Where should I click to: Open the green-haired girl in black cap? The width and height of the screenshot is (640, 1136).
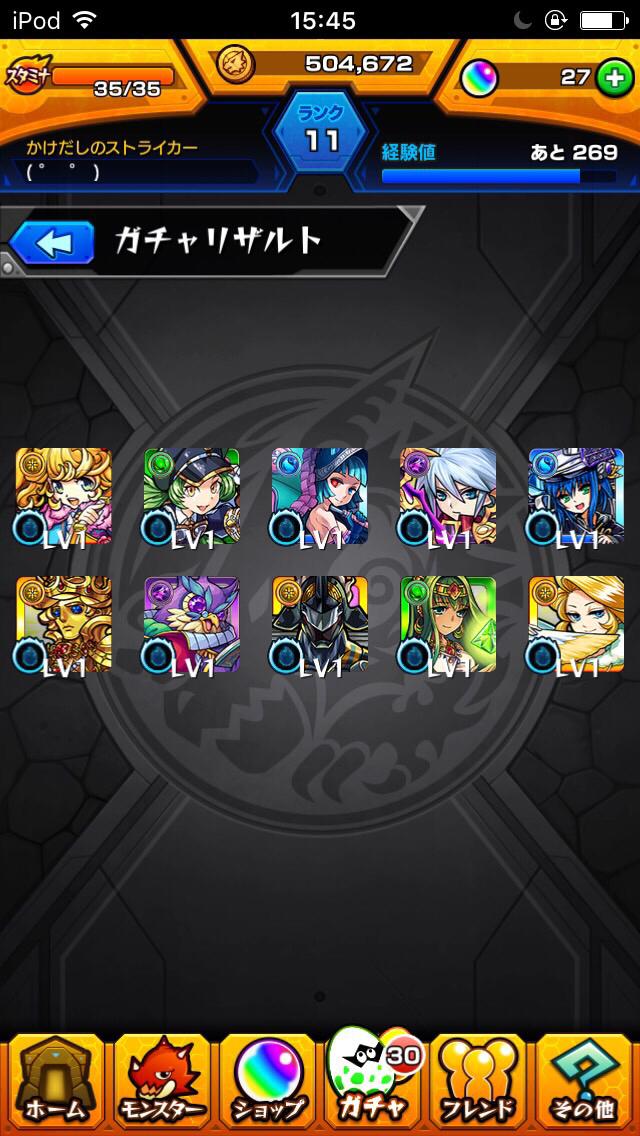coord(192,496)
